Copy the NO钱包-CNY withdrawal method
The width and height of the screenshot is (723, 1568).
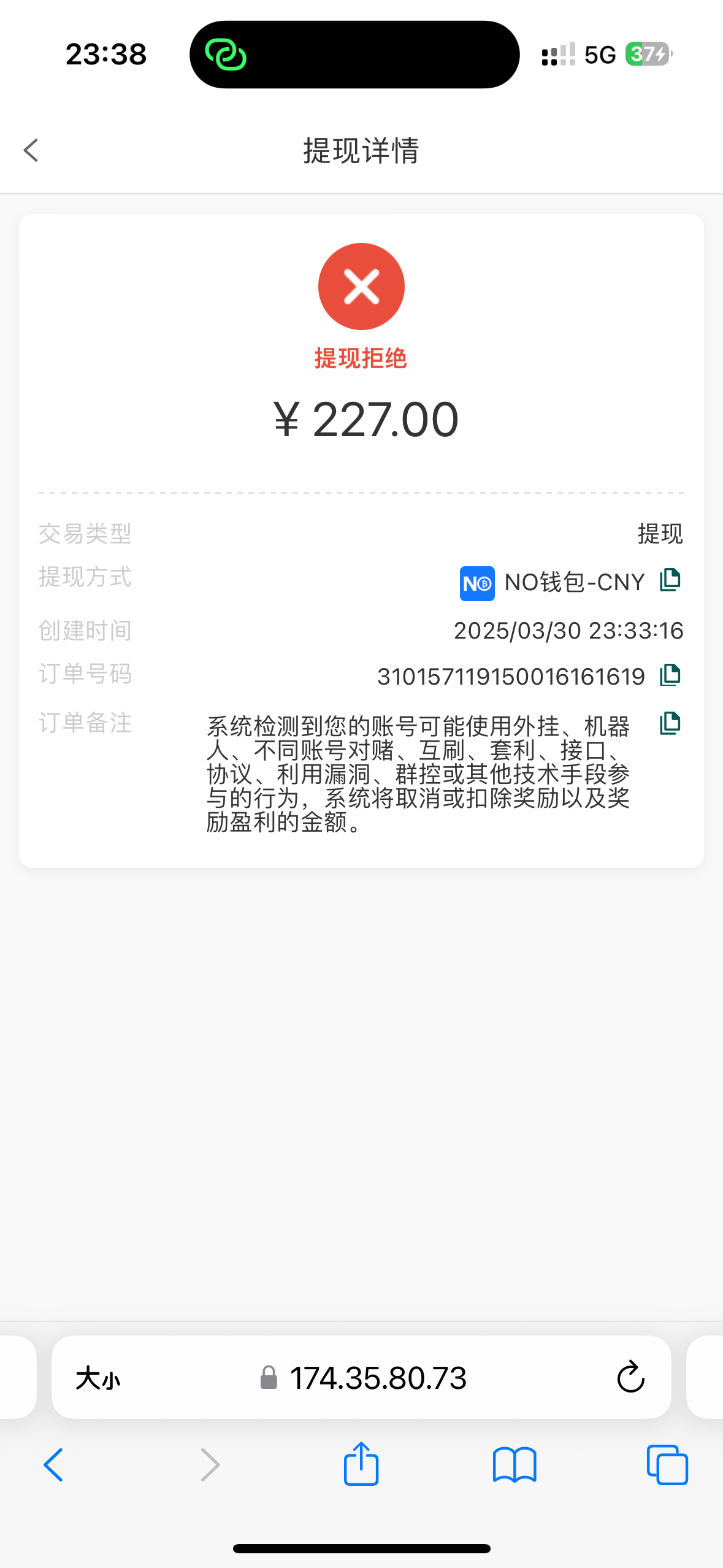click(670, 580)
